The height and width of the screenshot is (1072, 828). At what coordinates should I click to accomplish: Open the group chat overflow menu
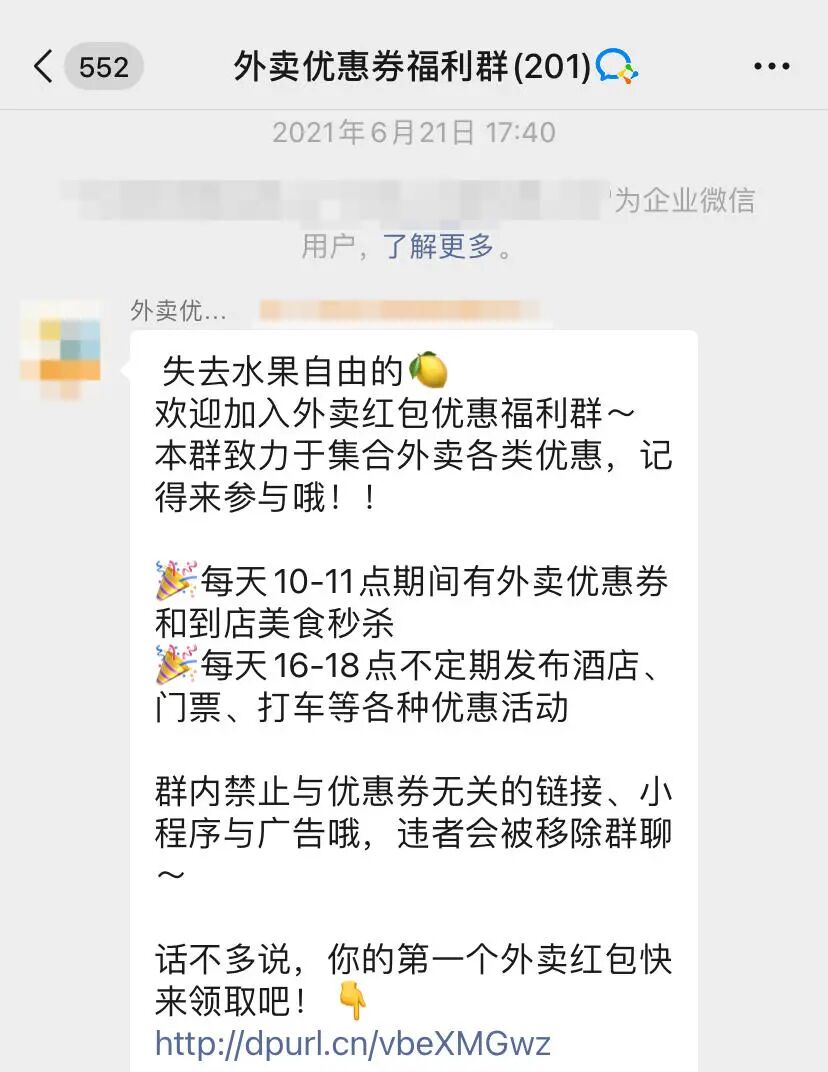771,67
